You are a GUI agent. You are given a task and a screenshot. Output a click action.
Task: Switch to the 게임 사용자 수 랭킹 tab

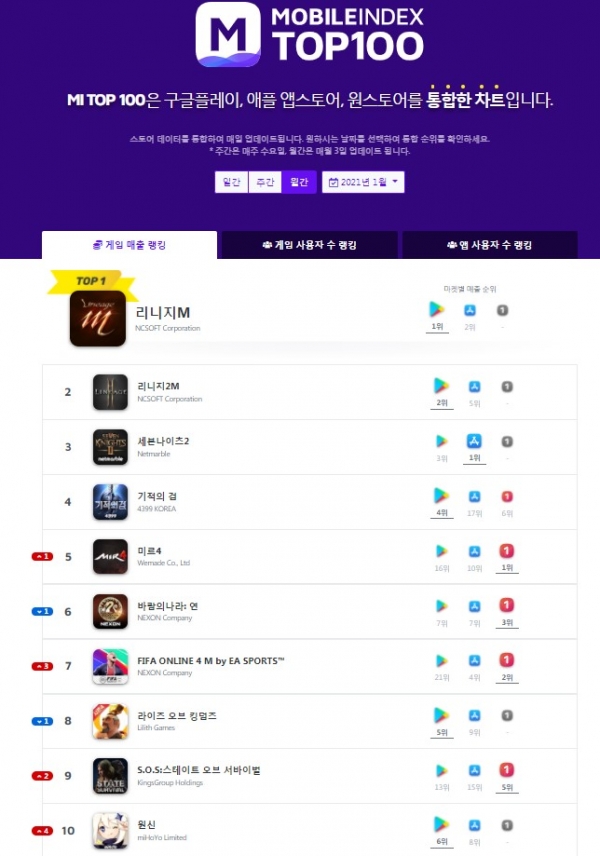308,245
